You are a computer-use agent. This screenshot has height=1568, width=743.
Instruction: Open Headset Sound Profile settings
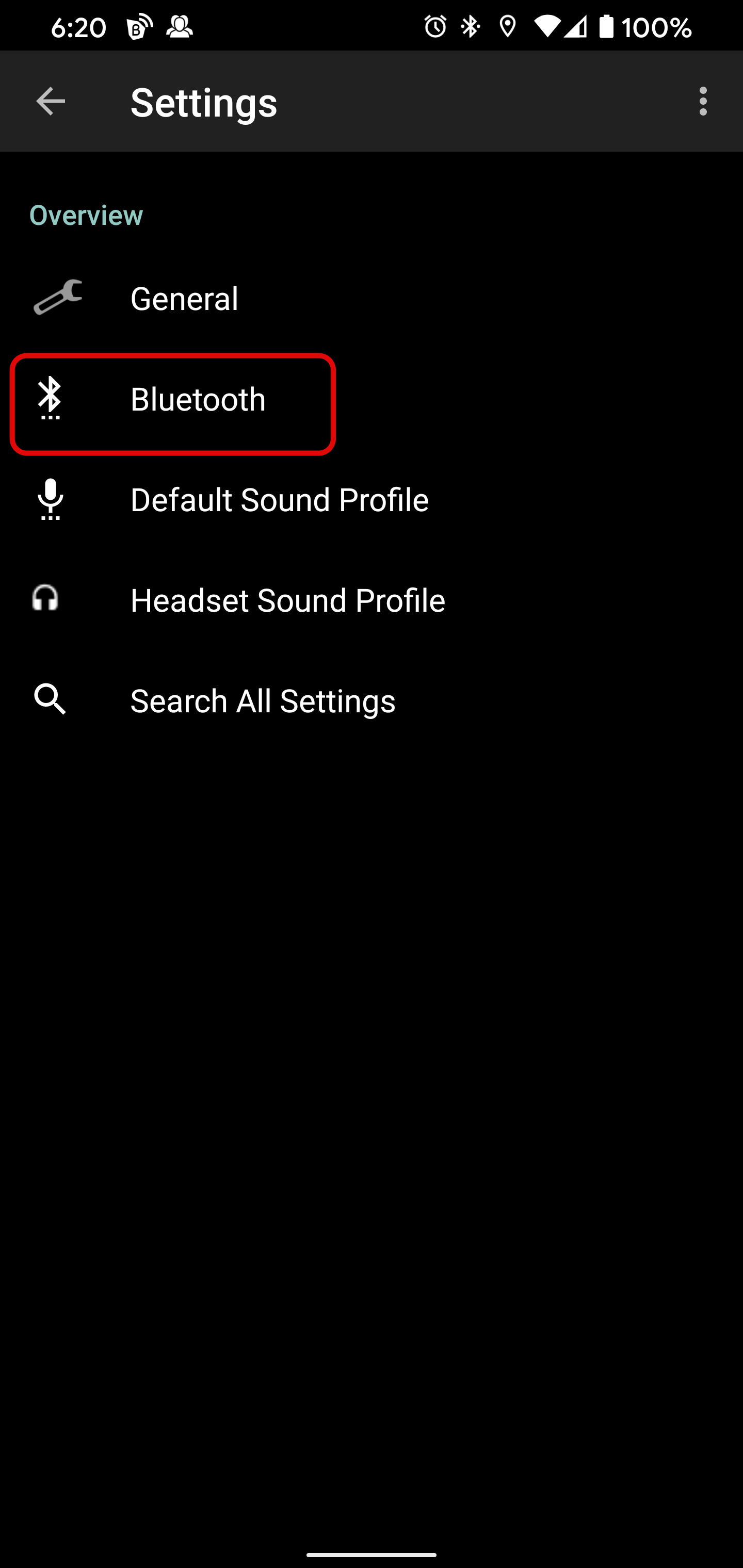click(287, 600)
